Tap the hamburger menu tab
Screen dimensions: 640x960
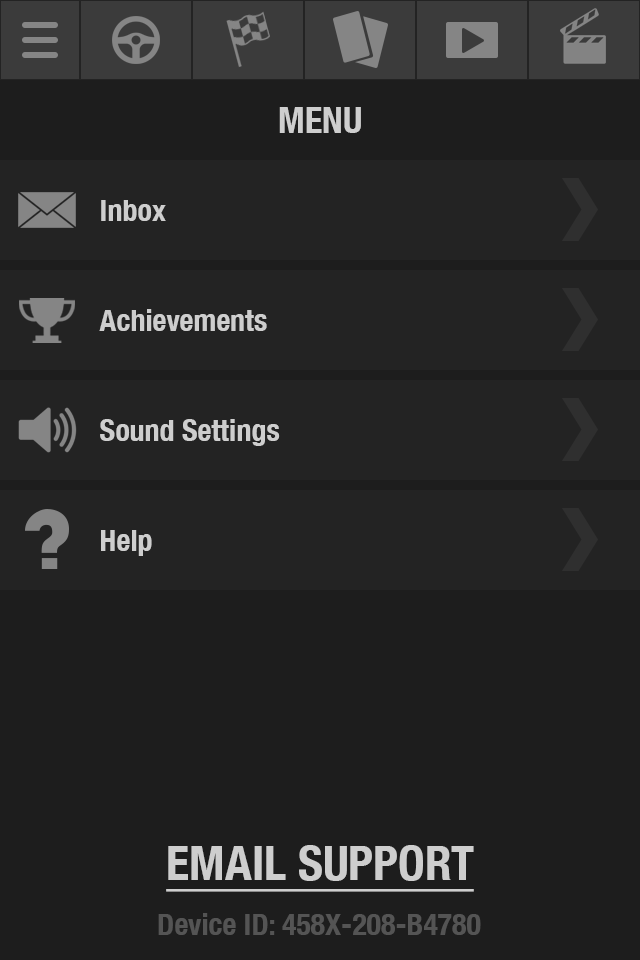[40, 40]
